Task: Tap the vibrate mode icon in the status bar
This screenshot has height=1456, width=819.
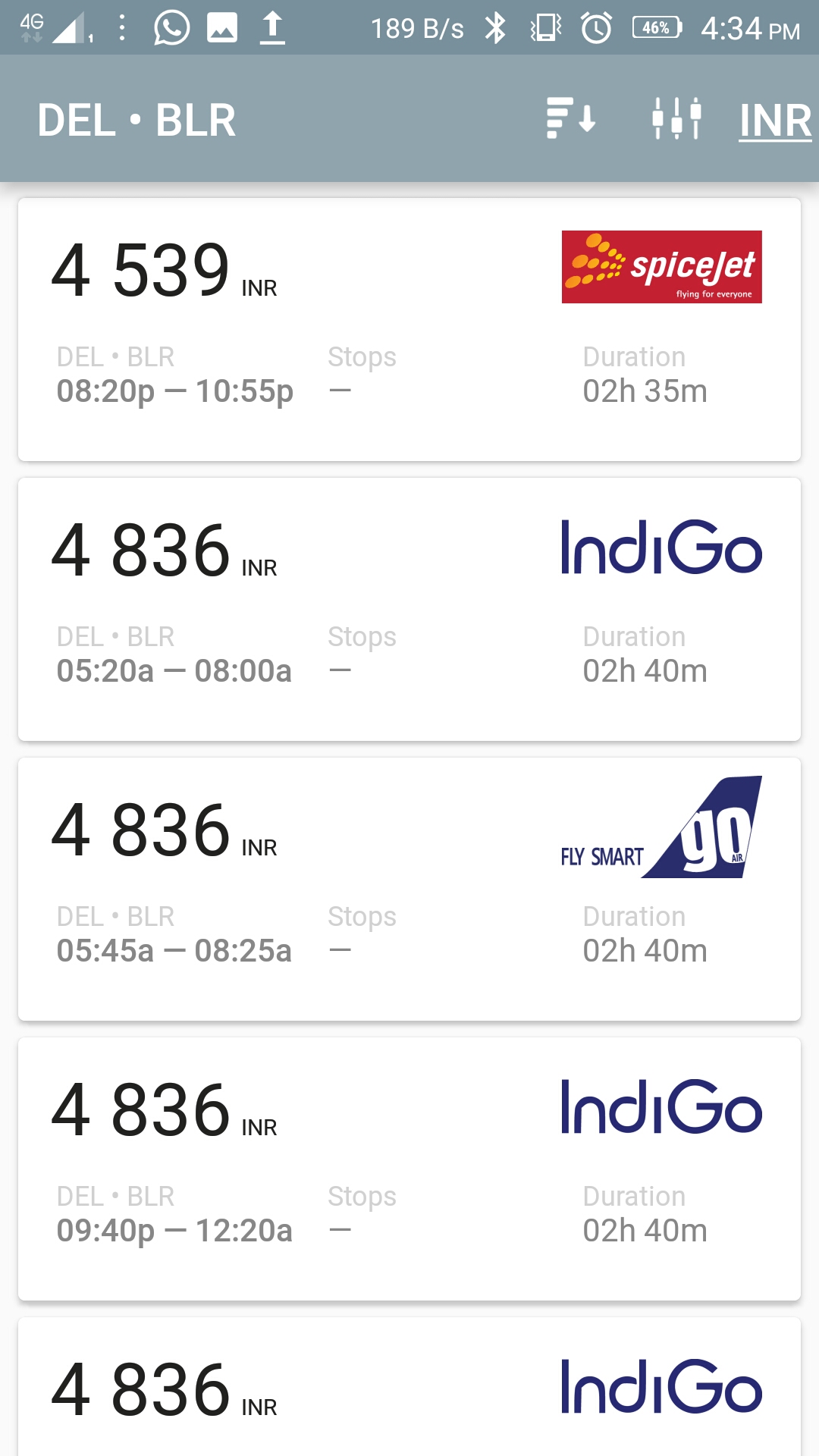Action: tap(546, 27)
